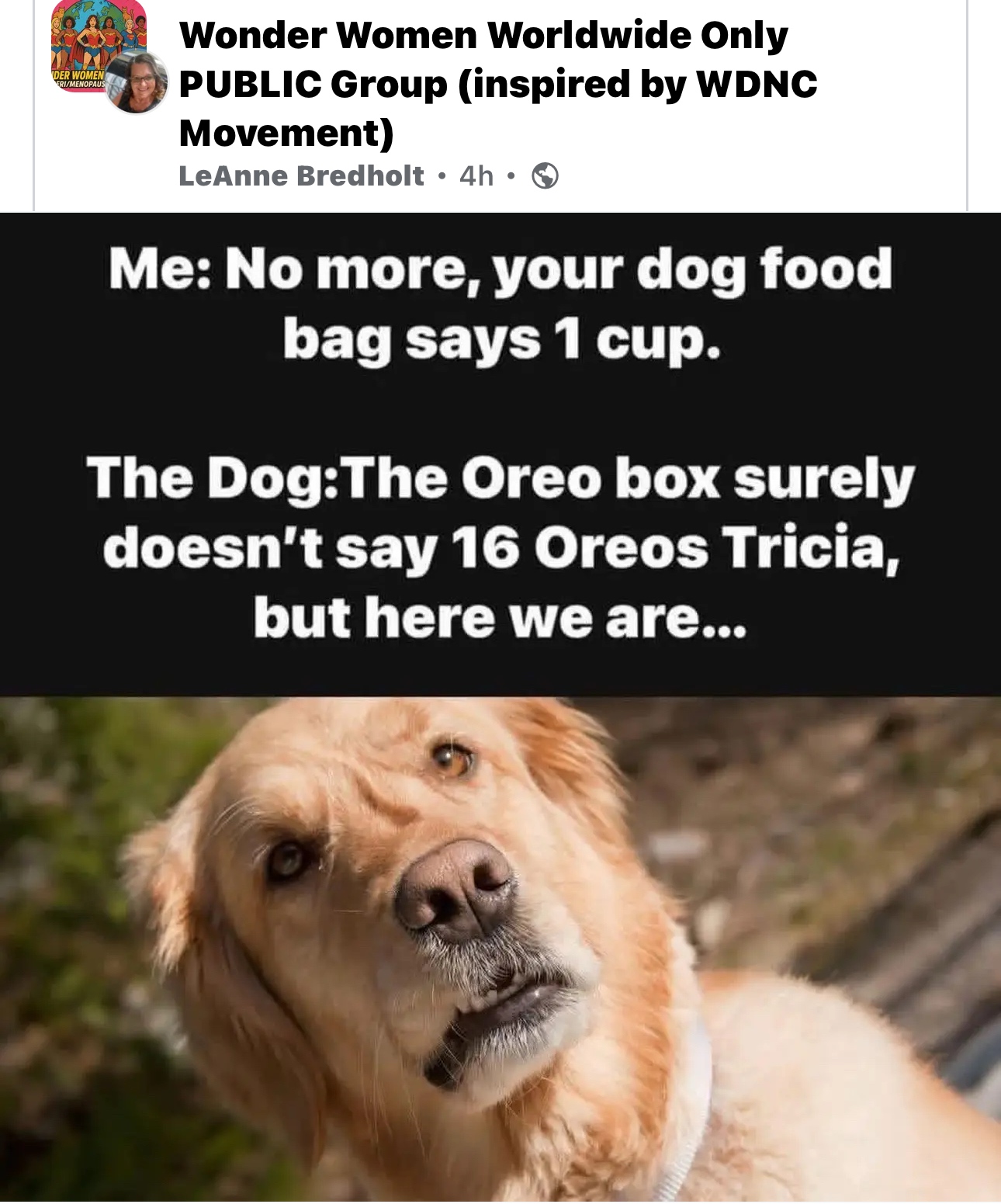Open the dog meme image full screen

point(500,776)
